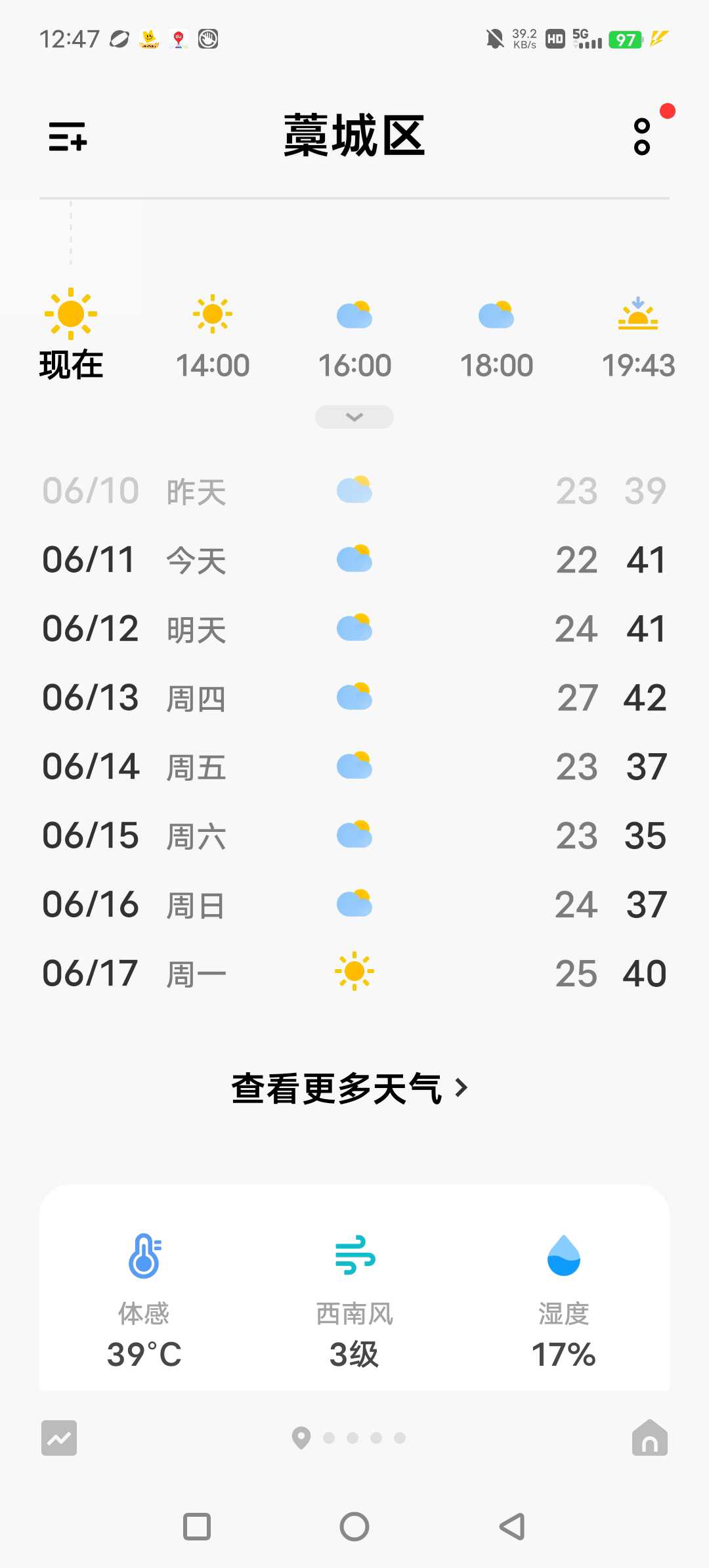Image resolution: width=709 pixels, height=1568 pixels.
Task: Open the 06/17 周一 forecast row
Action: (354, 973)
